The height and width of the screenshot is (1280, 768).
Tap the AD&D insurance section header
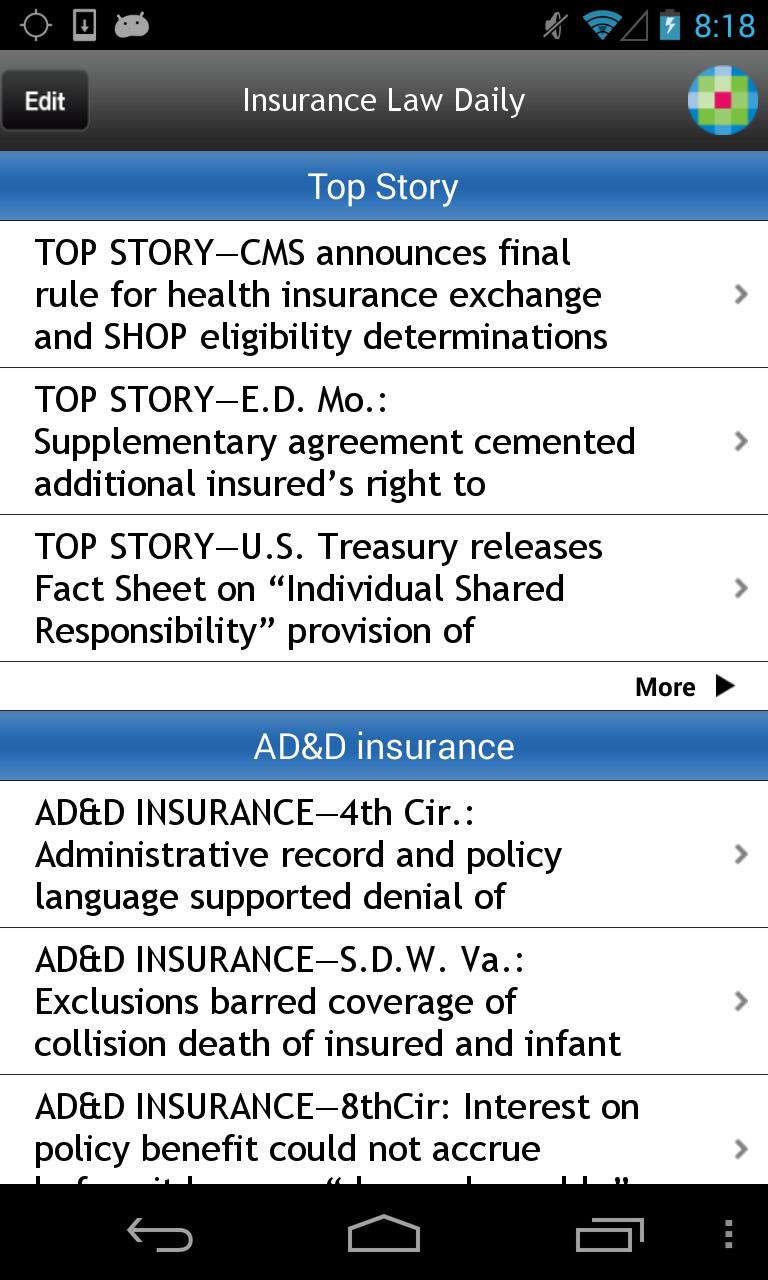pyautogui.click(x=384, y=745)
